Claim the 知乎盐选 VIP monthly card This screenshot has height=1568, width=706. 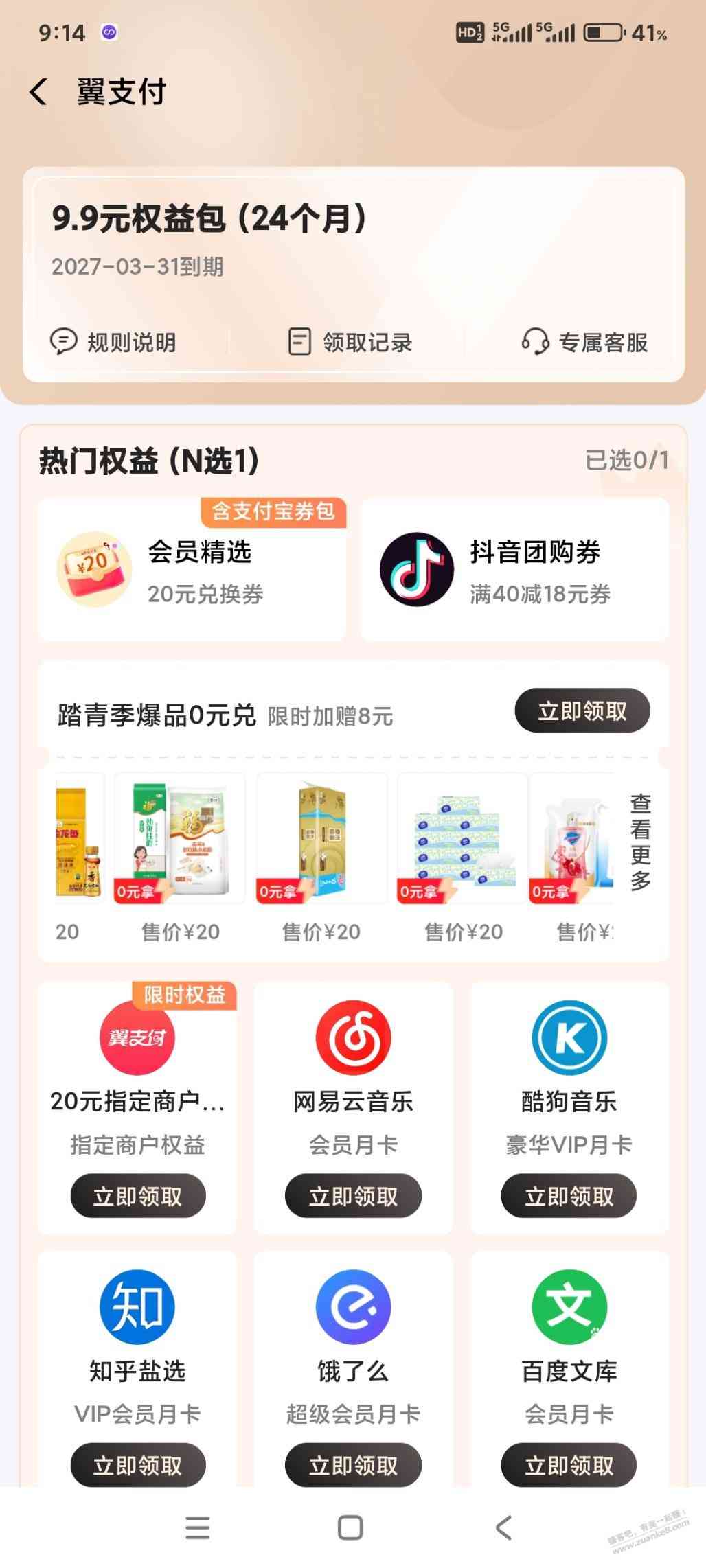137,1466
